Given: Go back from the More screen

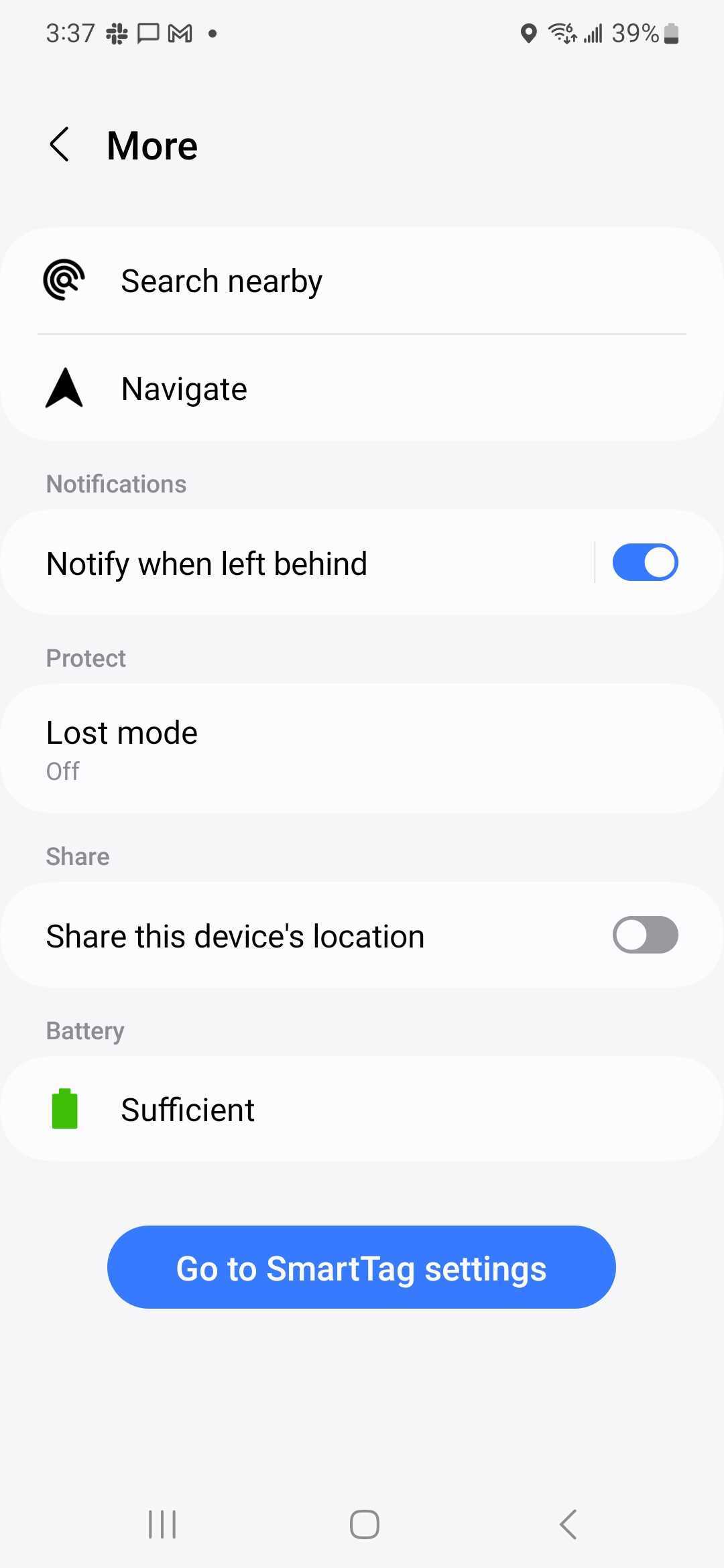Looking at the screenshot, I should click(x=60, y=145).
